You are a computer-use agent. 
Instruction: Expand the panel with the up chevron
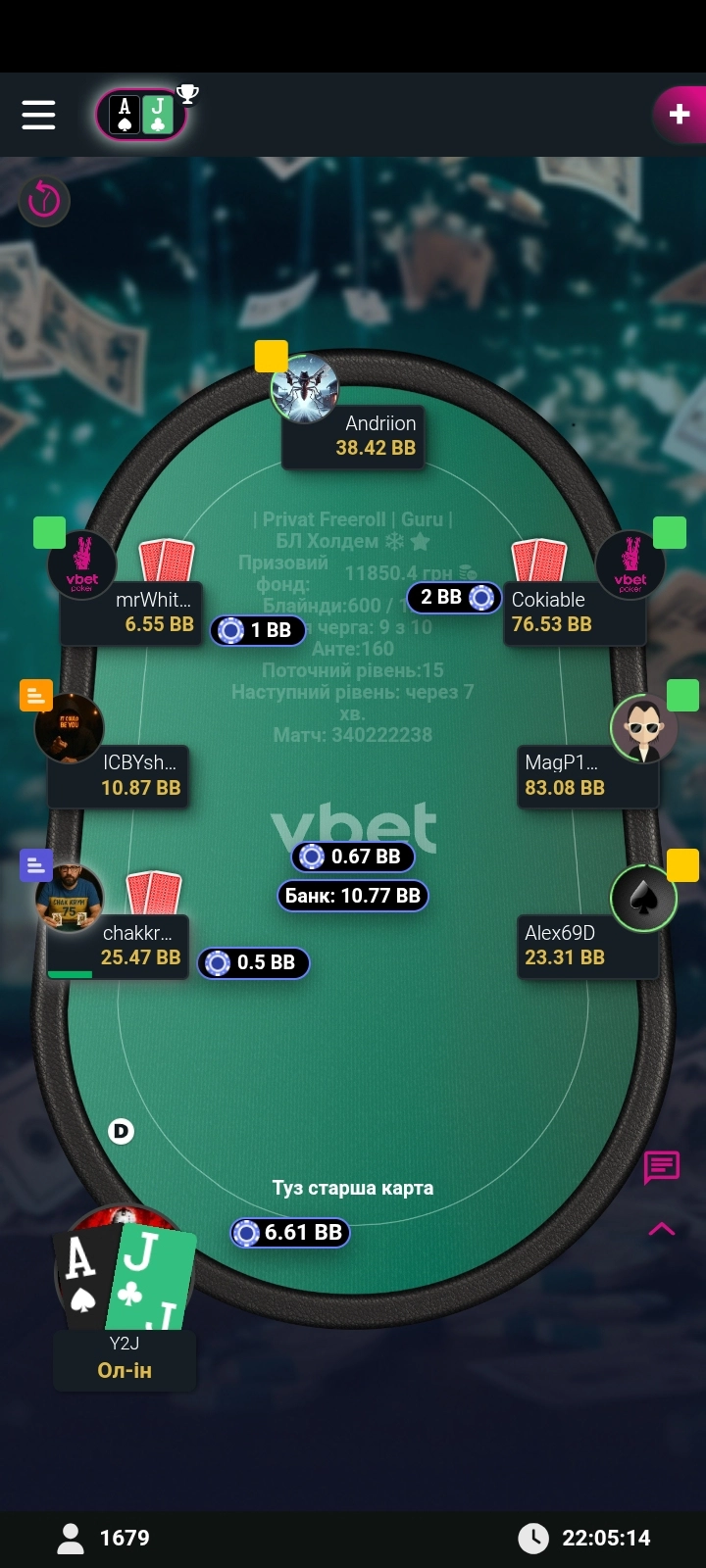pos(662,1229)
